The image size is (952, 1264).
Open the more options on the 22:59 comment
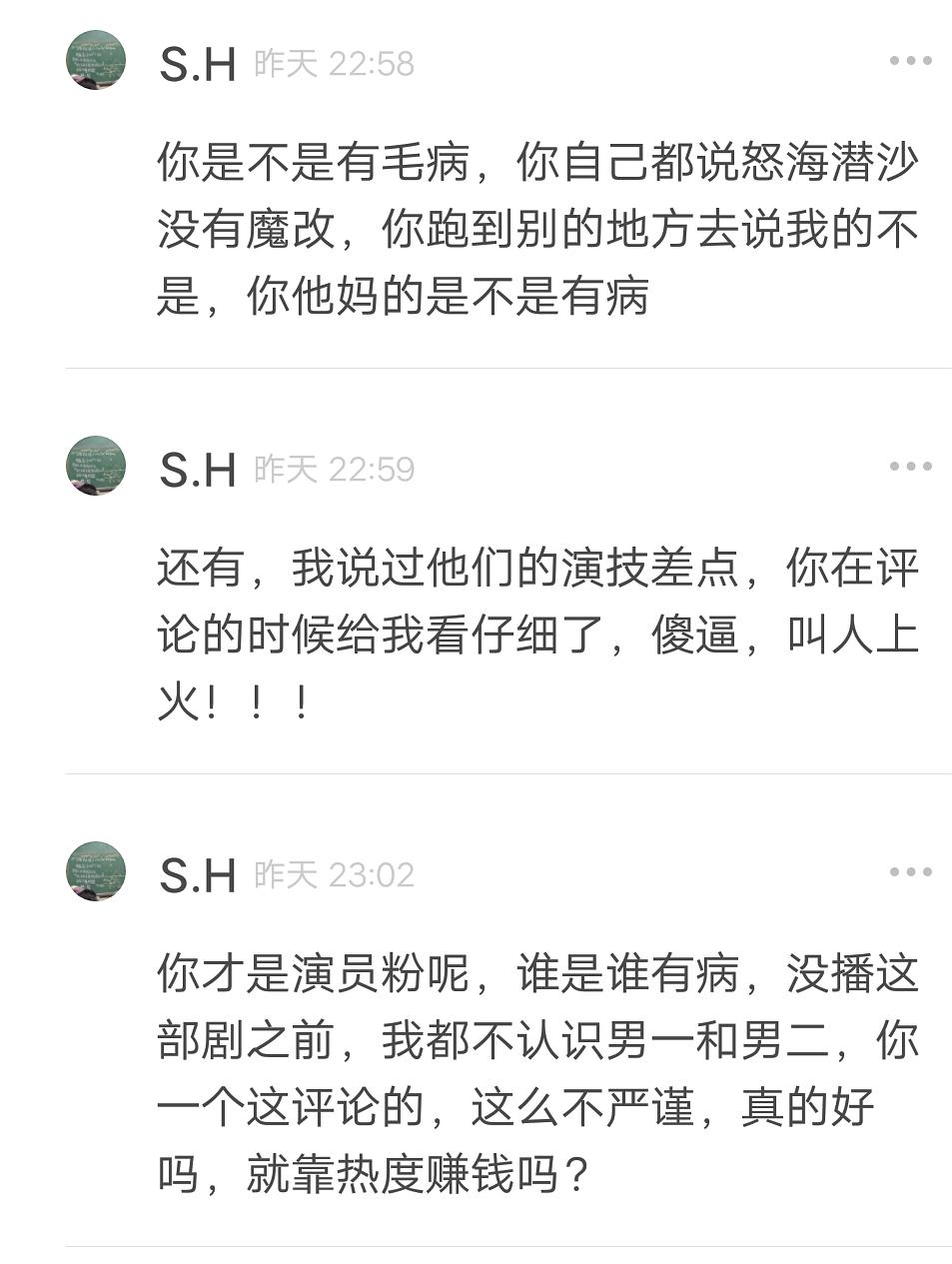[x=910, y=467]
